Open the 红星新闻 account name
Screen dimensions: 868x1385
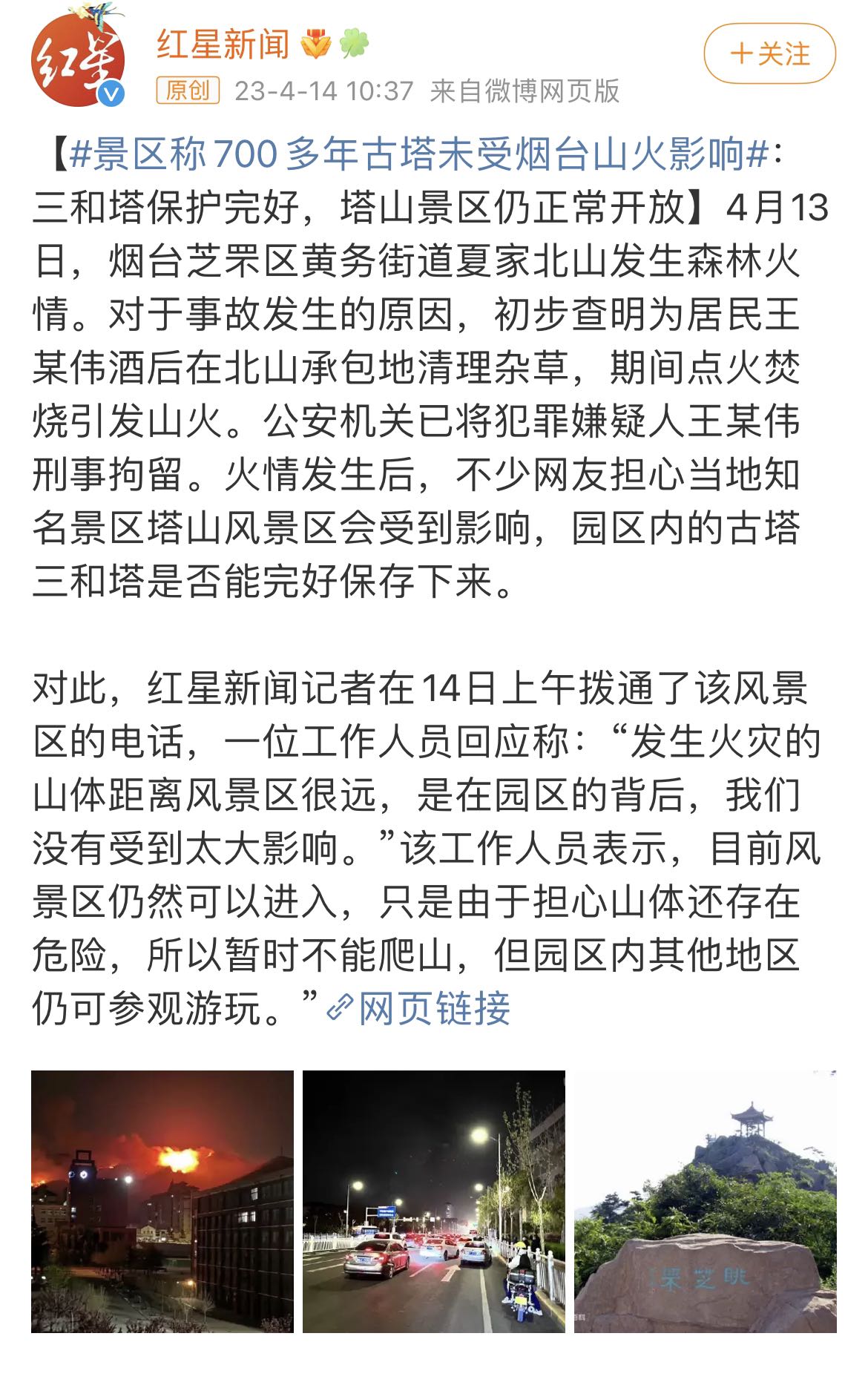pos(223,45)
